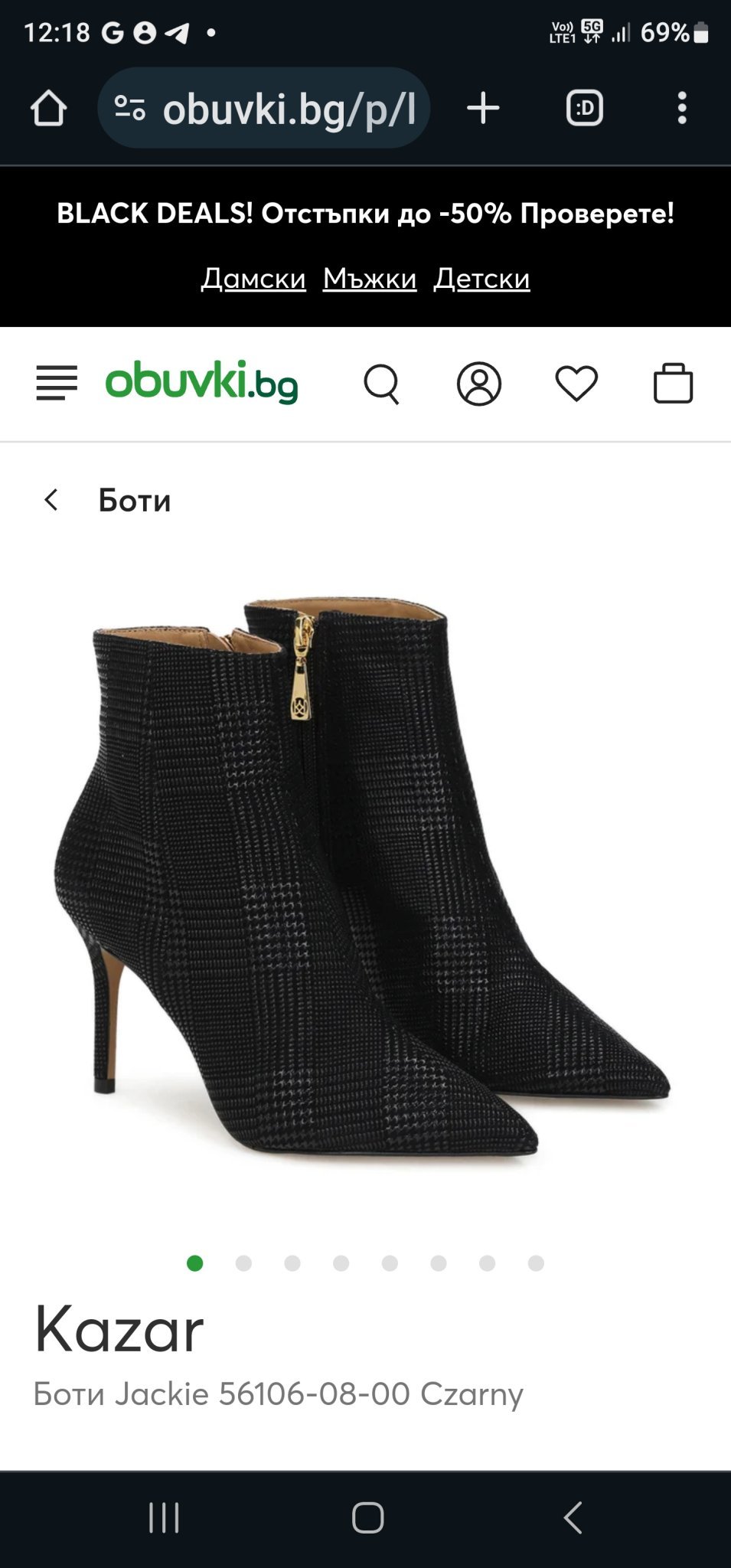The image size is (731, 1568).
Task: Open the user account icon
Action: coord(479,384)
